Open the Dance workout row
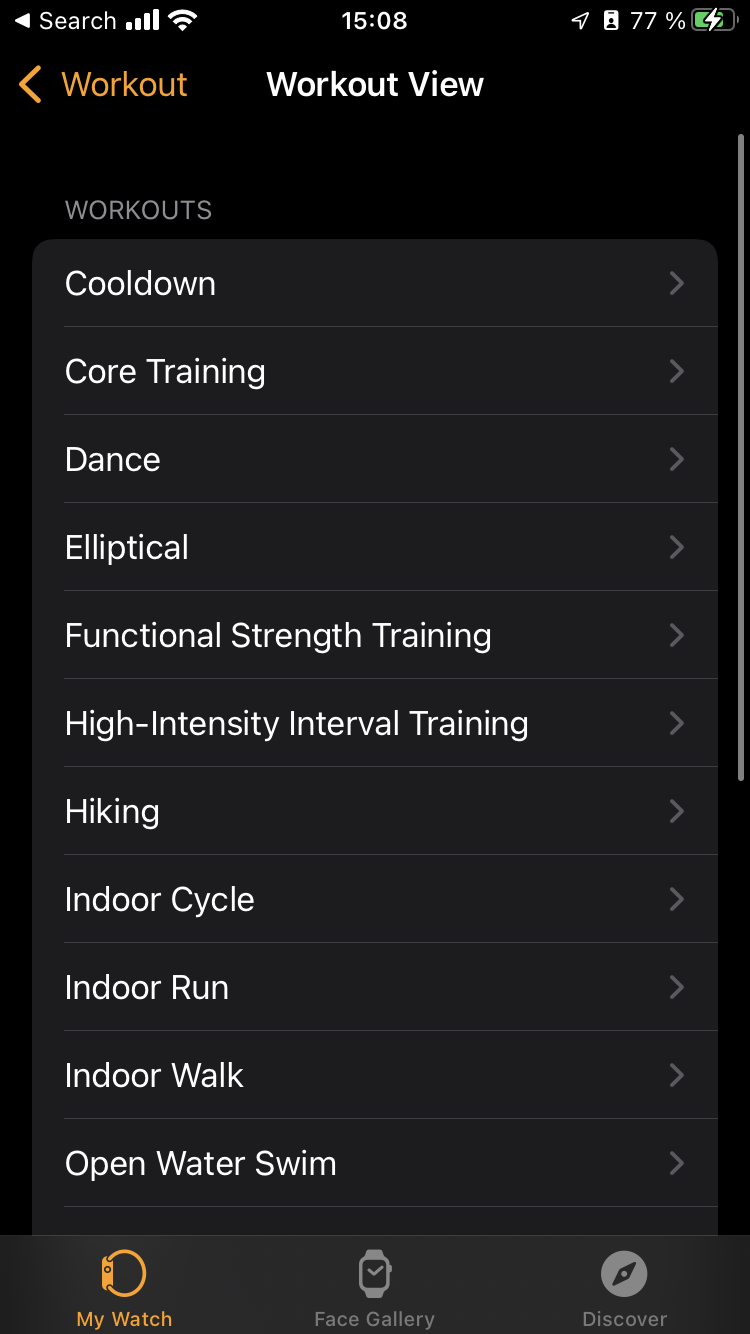 point(375,460)
